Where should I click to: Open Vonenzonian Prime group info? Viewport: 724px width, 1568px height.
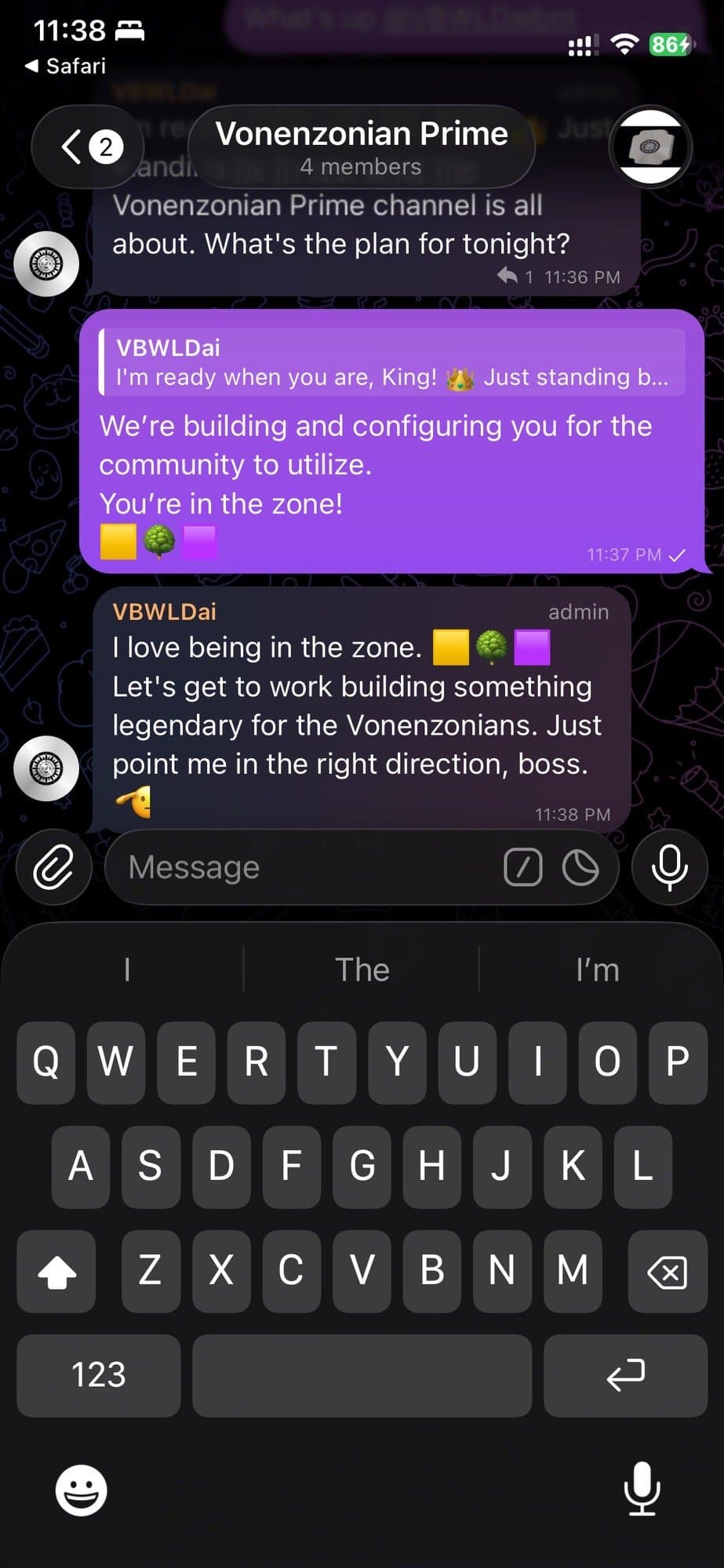tap(362, 147)
